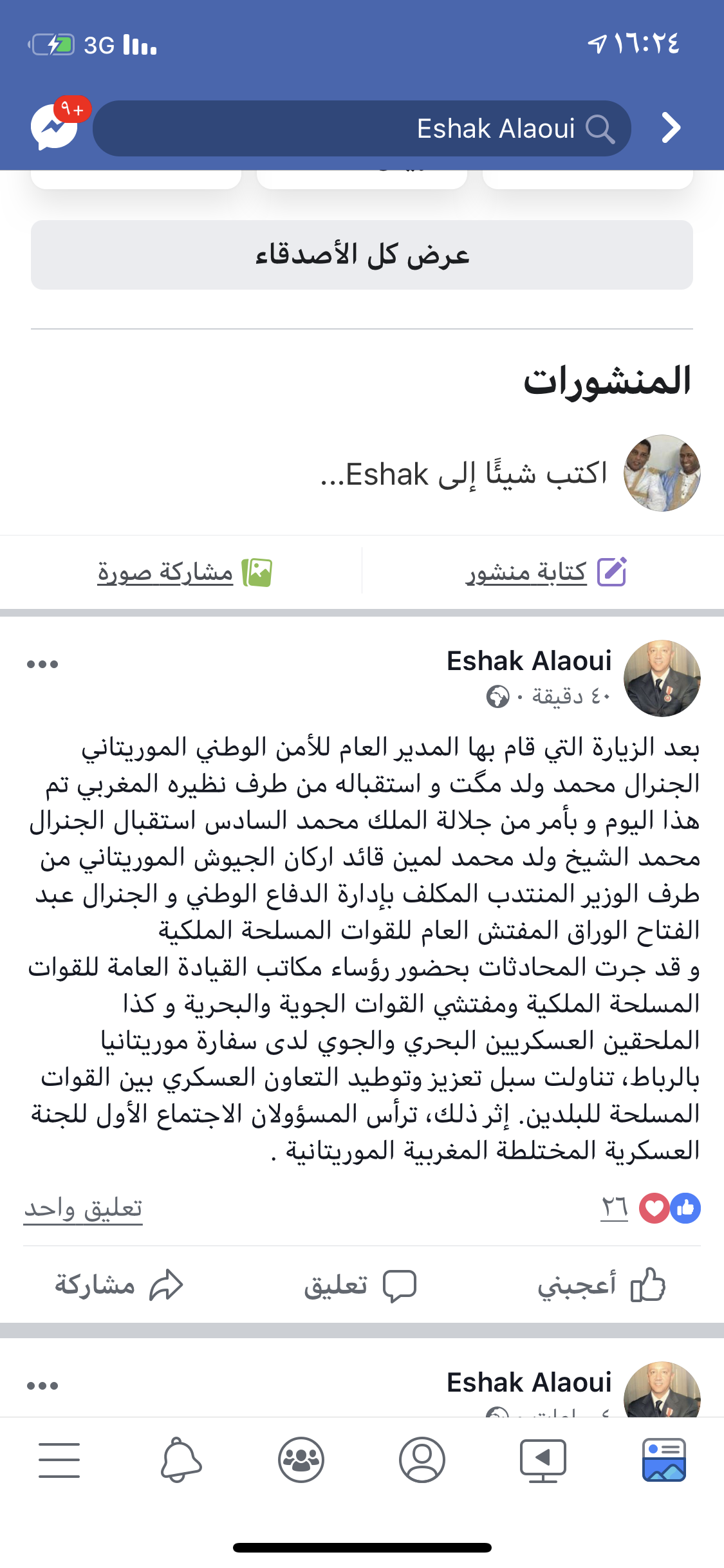
Task: Share the post with مشاركة
Action: pyautogui.click(x=119, y=1285)
